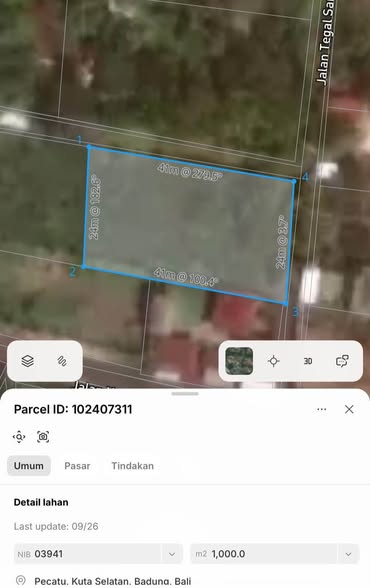Zoom to the parcel with focus icon
The width and height of the screenshot is (370, 588).
(19, 436)
